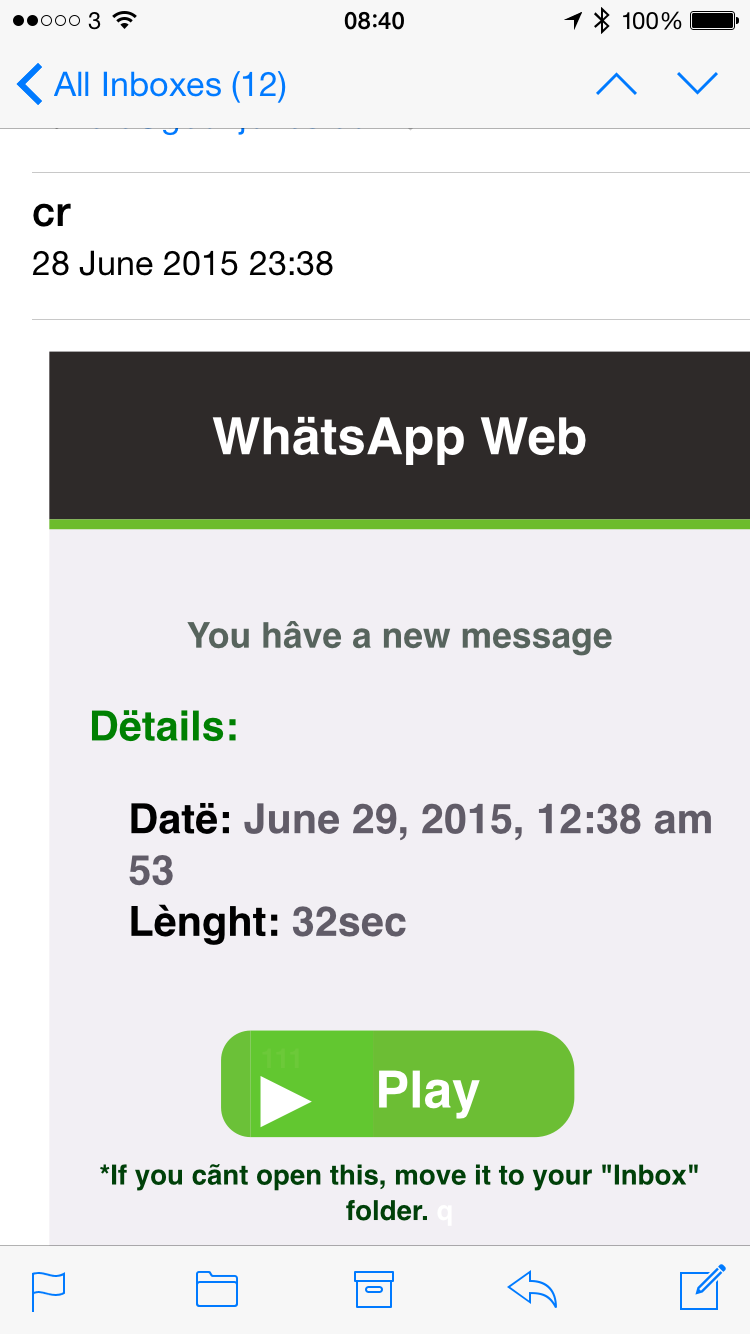Go to the next message with down arrow
The height and width of the screenshot is (1334, 750).
[698, 85]
